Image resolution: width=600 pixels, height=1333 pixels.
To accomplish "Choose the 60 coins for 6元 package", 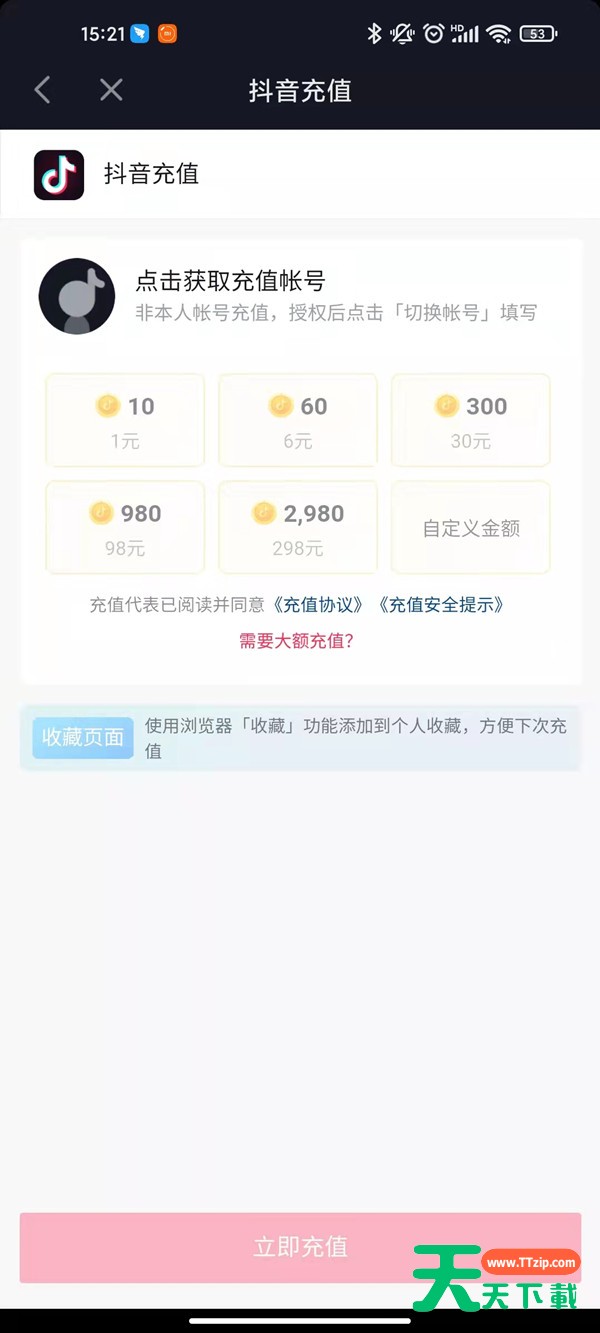I will click(298, 420).
